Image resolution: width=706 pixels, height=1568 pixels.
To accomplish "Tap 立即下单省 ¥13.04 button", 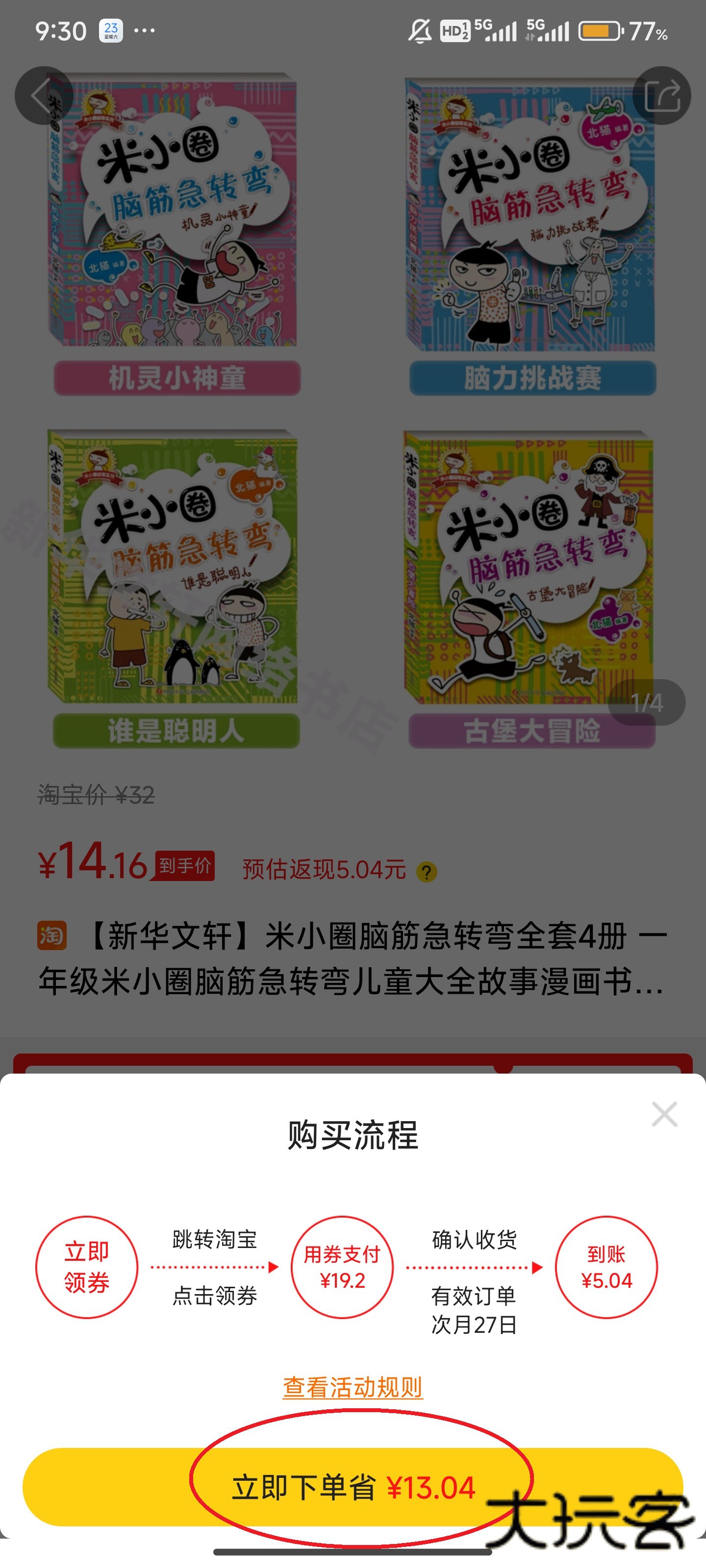I will coord(353,1487).
